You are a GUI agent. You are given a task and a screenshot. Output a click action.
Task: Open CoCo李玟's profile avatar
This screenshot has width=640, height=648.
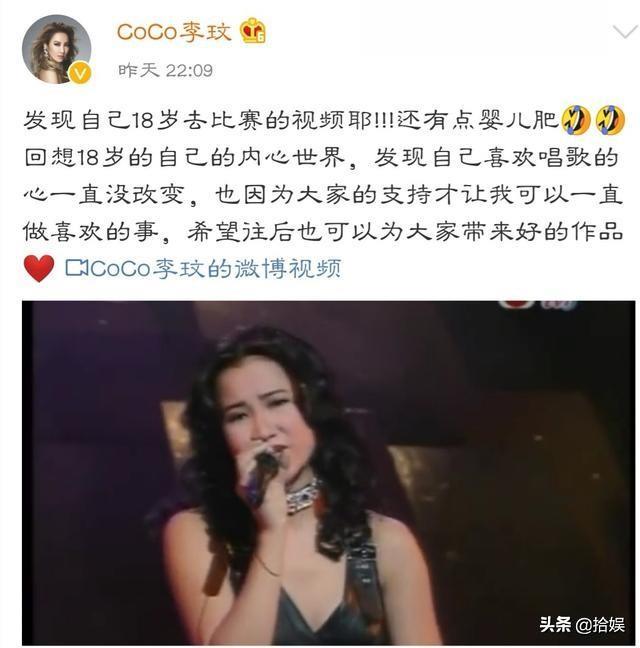click(56, 47)
